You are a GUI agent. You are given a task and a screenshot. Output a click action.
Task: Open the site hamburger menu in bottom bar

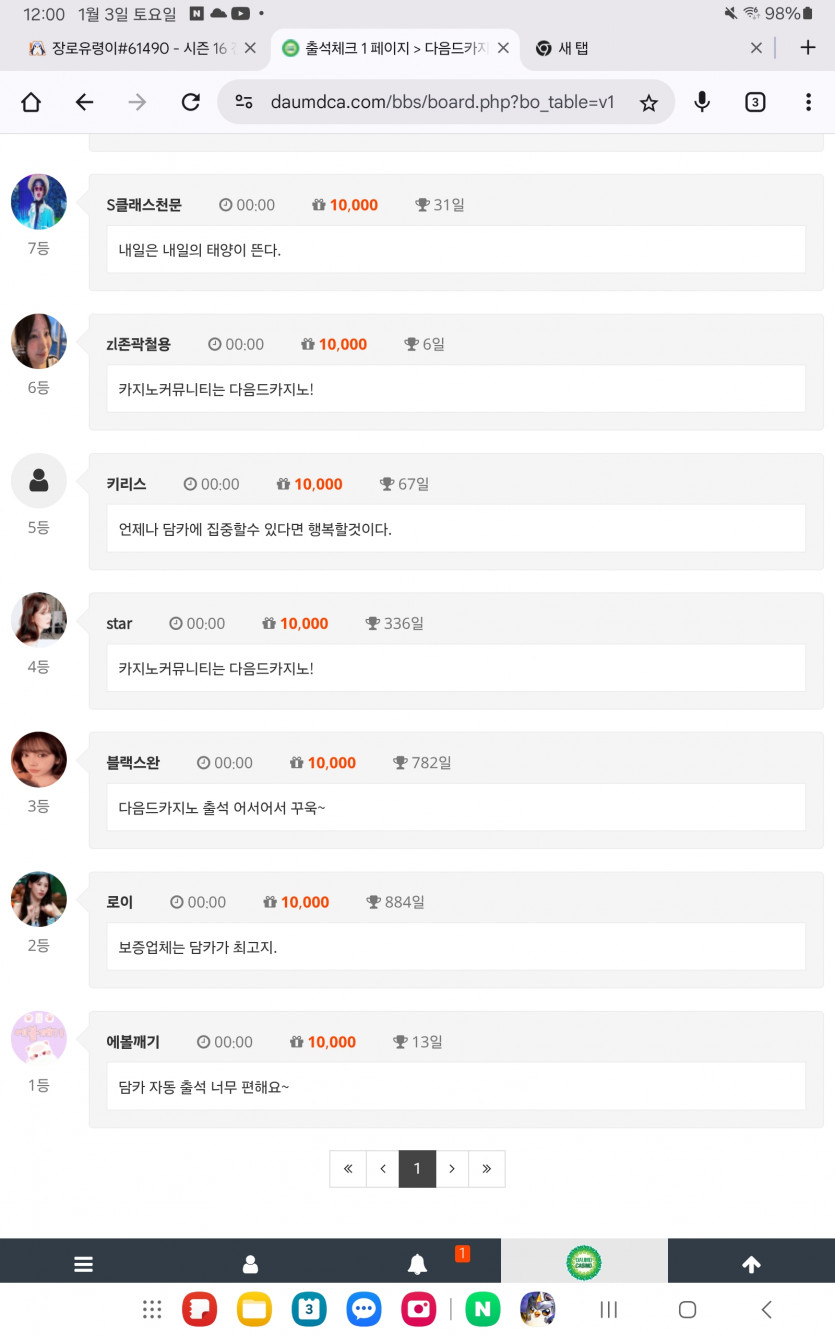(x=83, y=1263)
